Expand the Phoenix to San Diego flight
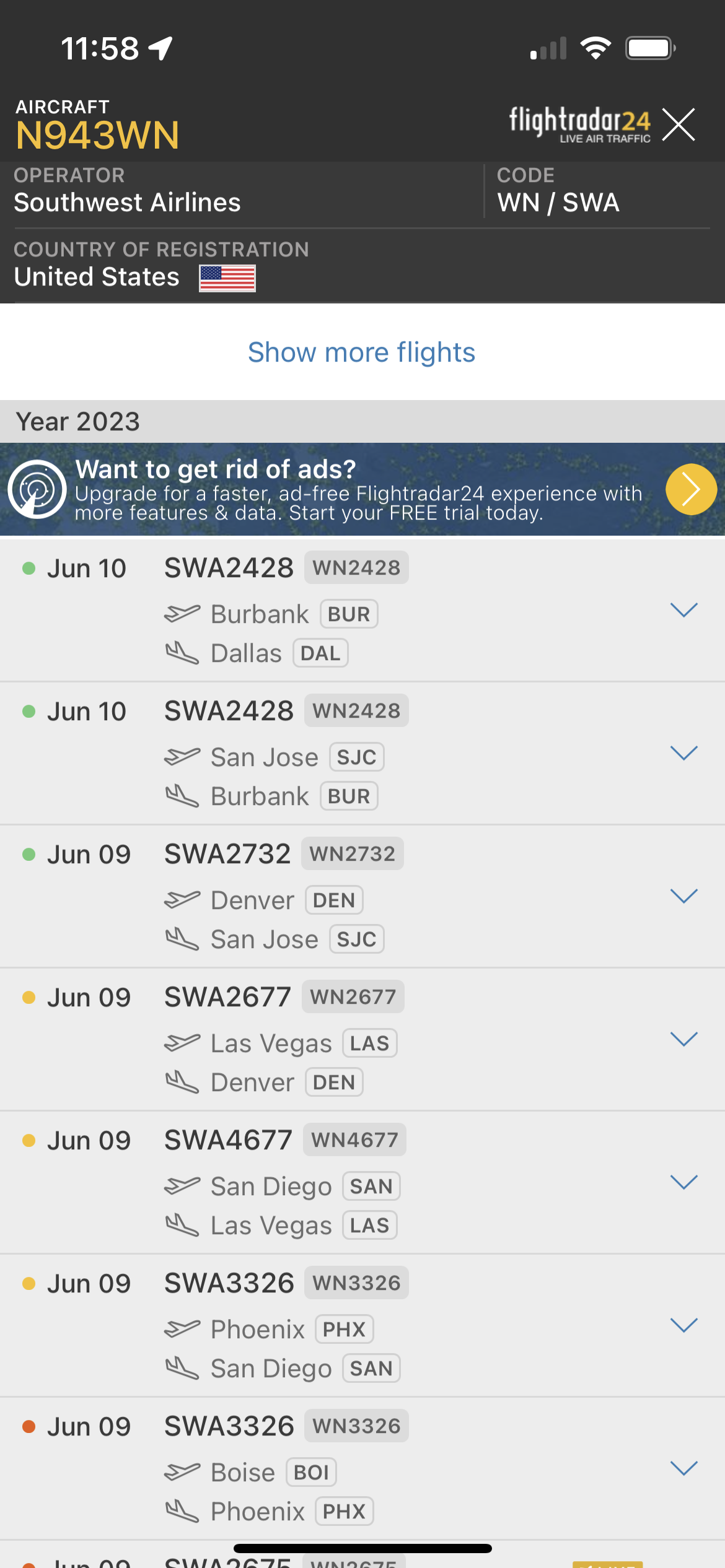This screenshot has width=725, height=1568. [684, 1325]
